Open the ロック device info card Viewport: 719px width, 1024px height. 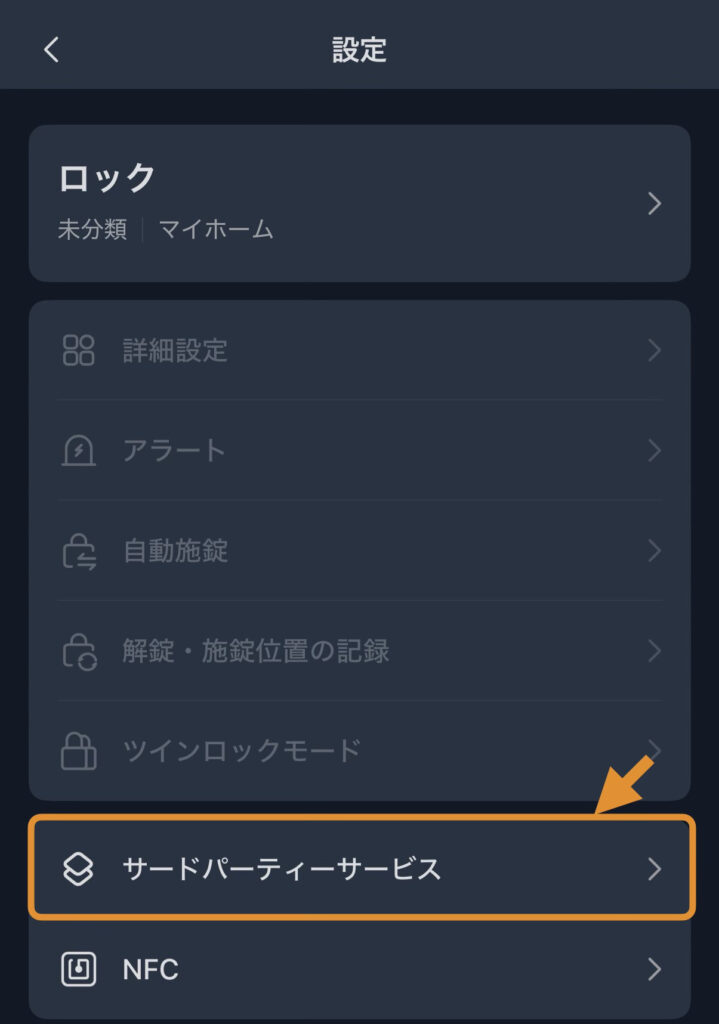point(359,203)
